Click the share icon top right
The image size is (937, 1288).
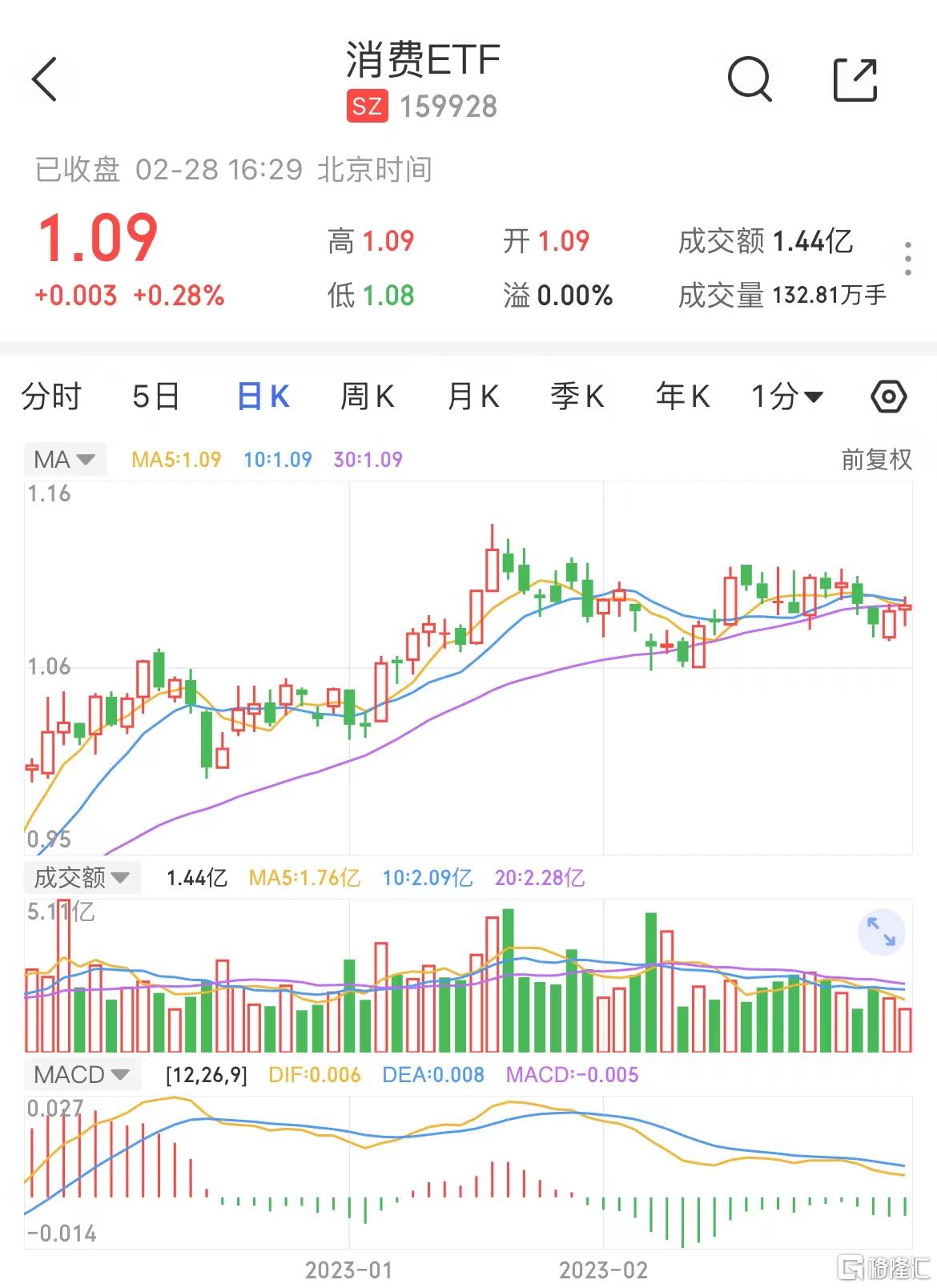point(856,79)
